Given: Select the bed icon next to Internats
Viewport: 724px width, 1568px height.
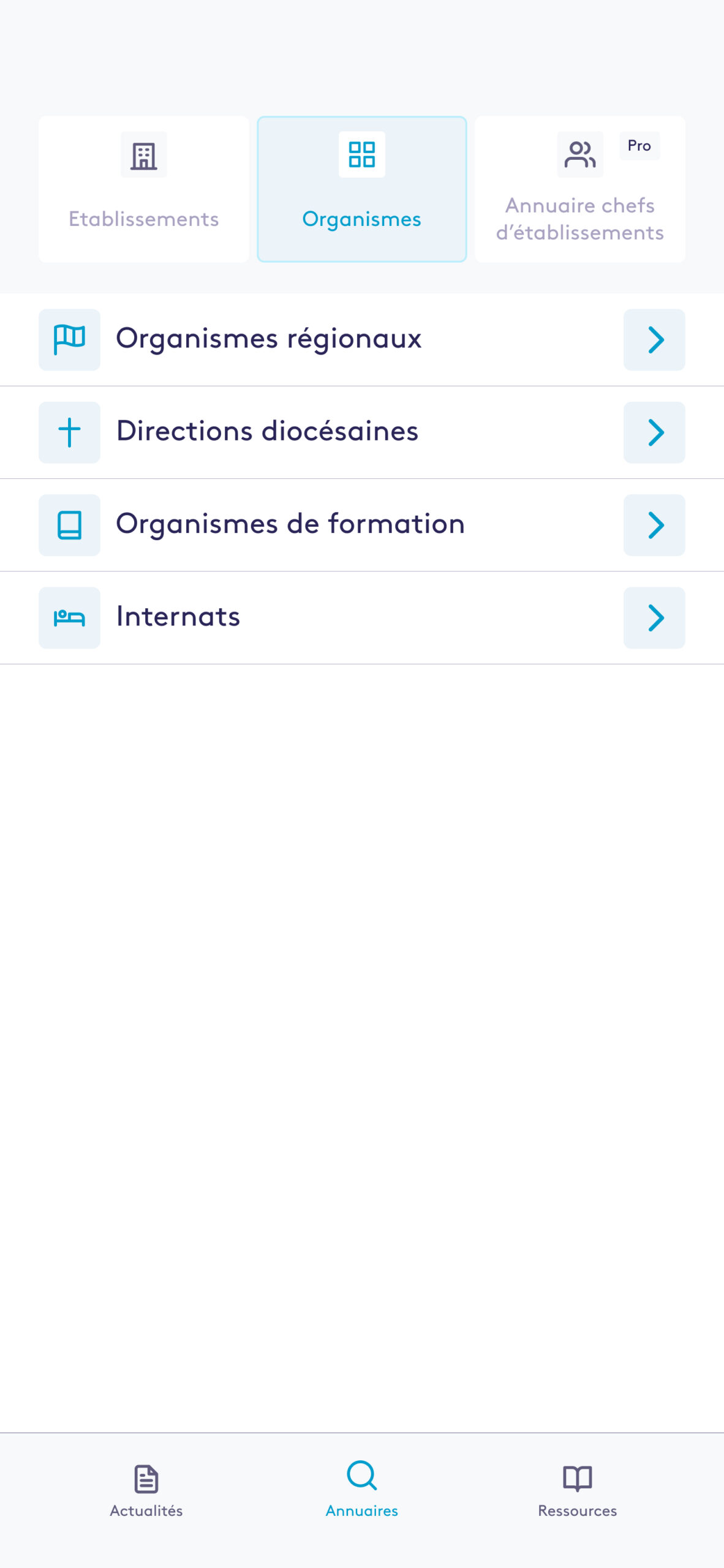Looking at the screenshot, I should [x=69, y=617].
